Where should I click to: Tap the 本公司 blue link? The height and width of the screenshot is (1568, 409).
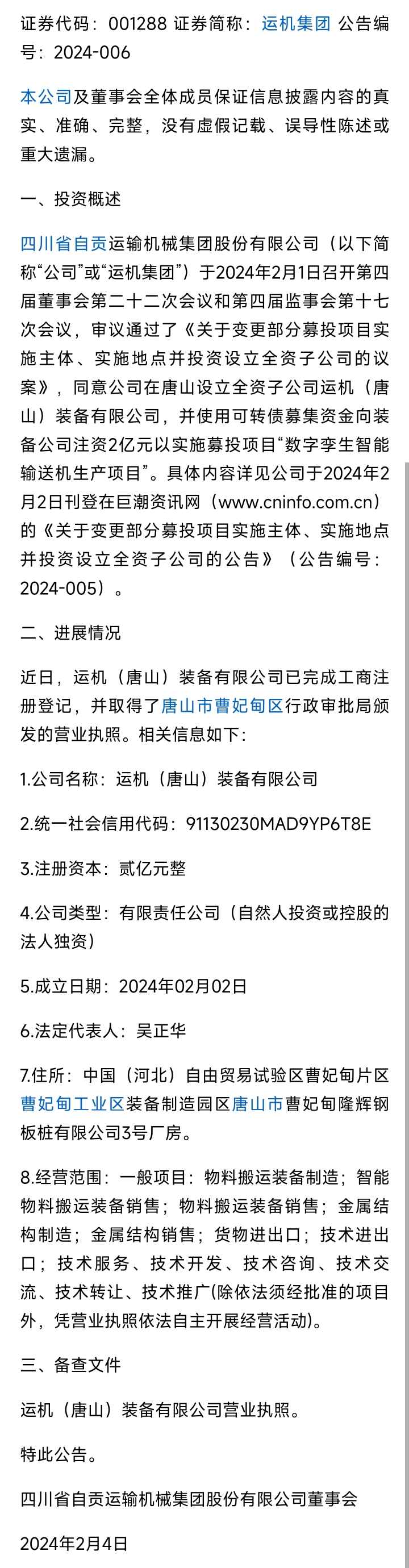[x=45, y=97]
